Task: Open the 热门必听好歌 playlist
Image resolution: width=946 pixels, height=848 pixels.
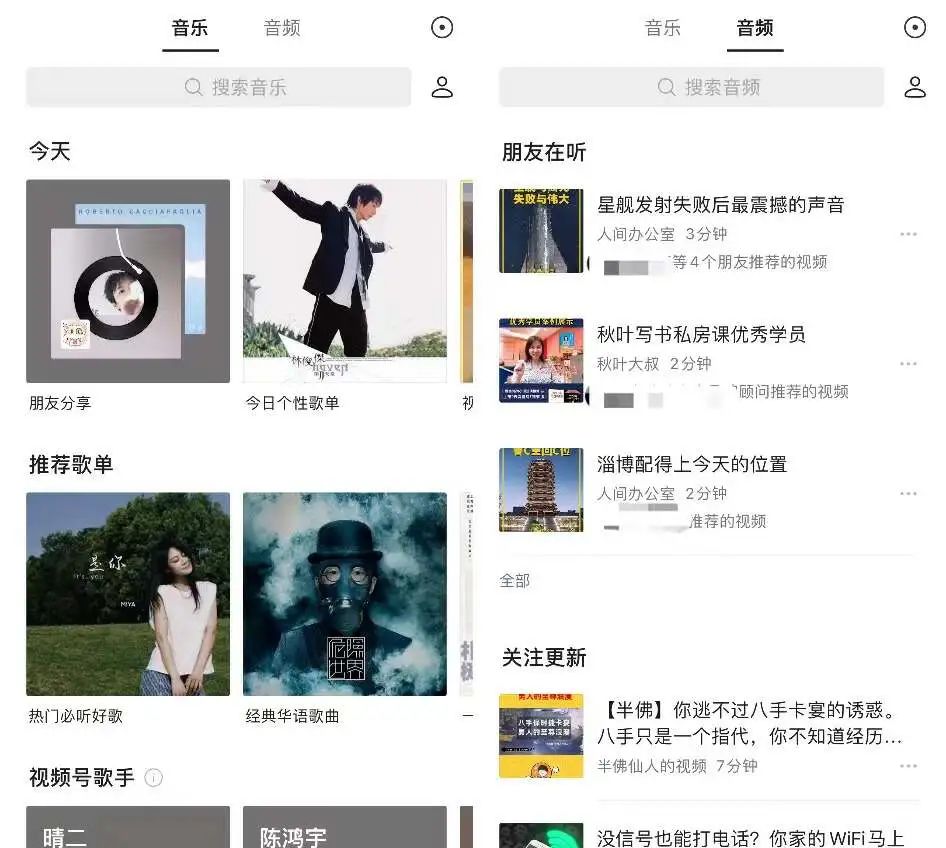Action: click(128, 594)
